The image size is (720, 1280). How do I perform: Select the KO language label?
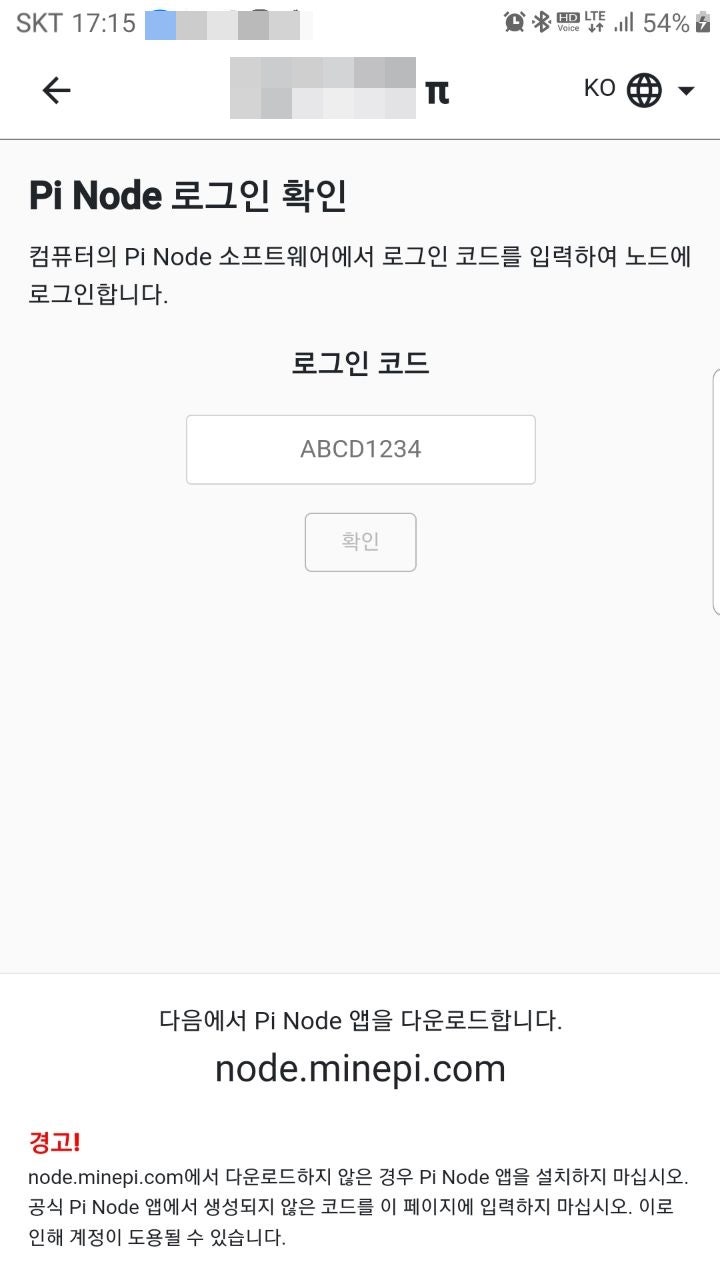[601, 88]
